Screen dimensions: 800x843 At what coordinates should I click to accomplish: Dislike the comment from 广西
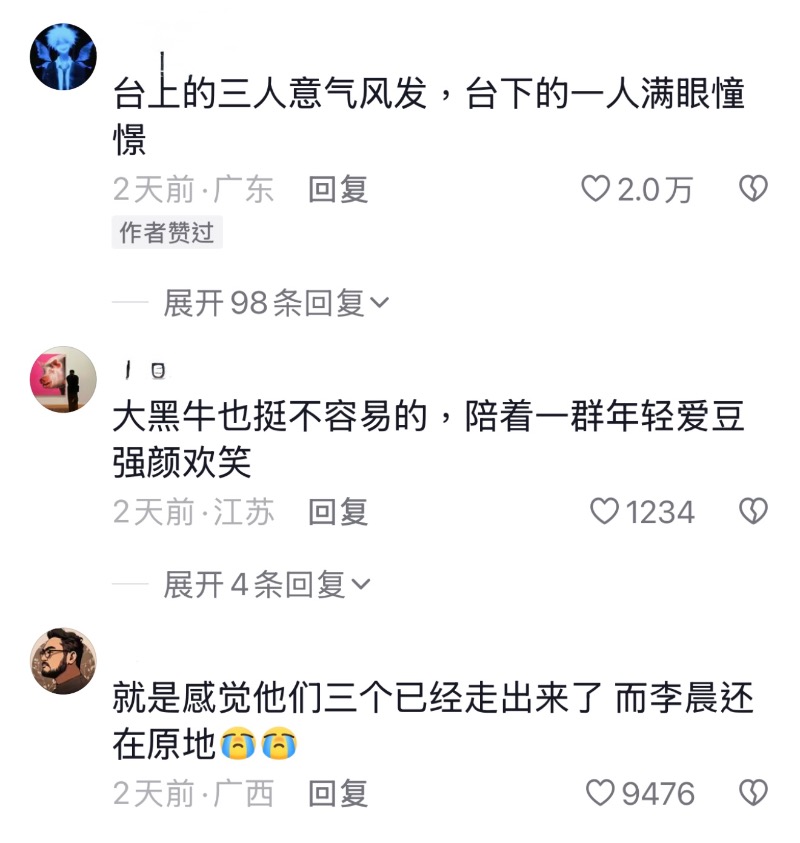coord(752,794)
